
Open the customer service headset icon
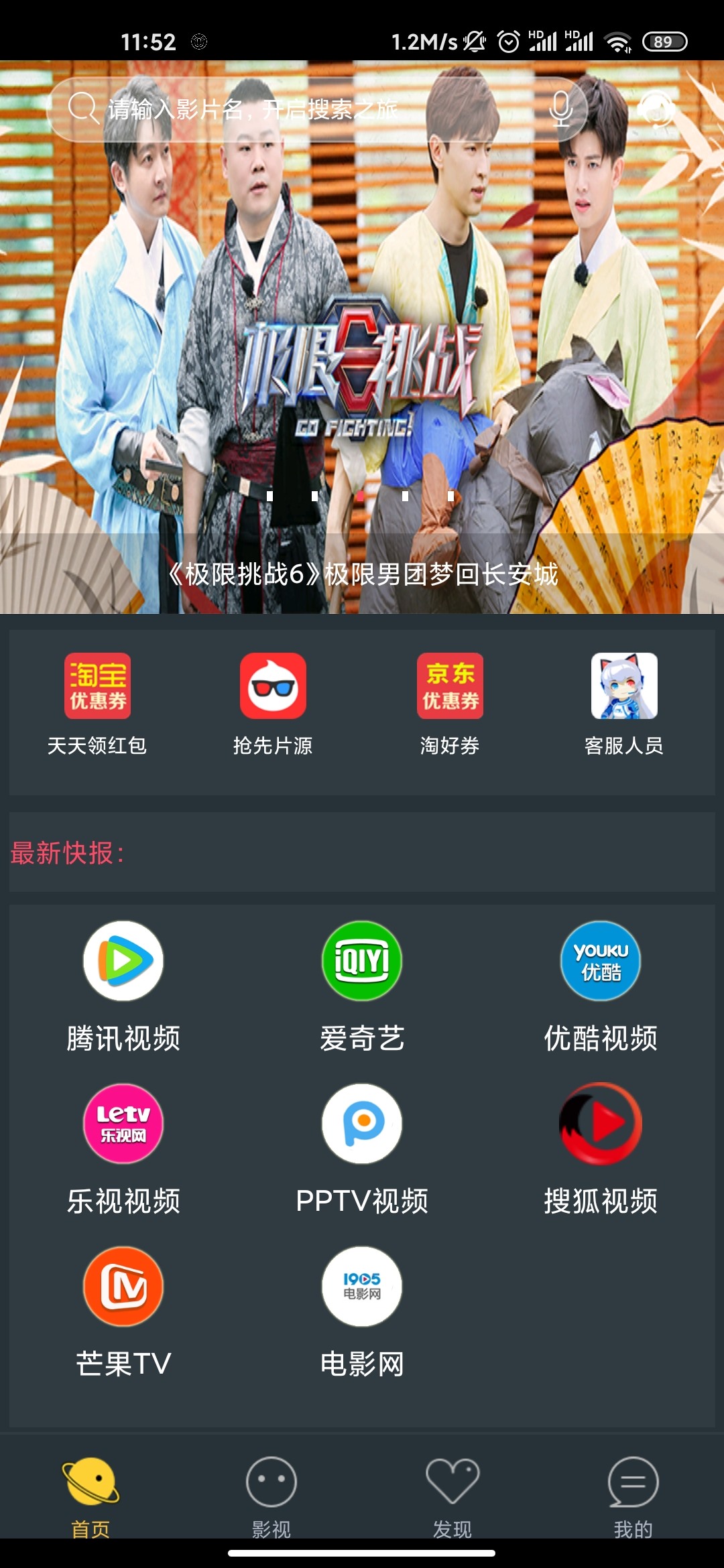tap(657, 109)
